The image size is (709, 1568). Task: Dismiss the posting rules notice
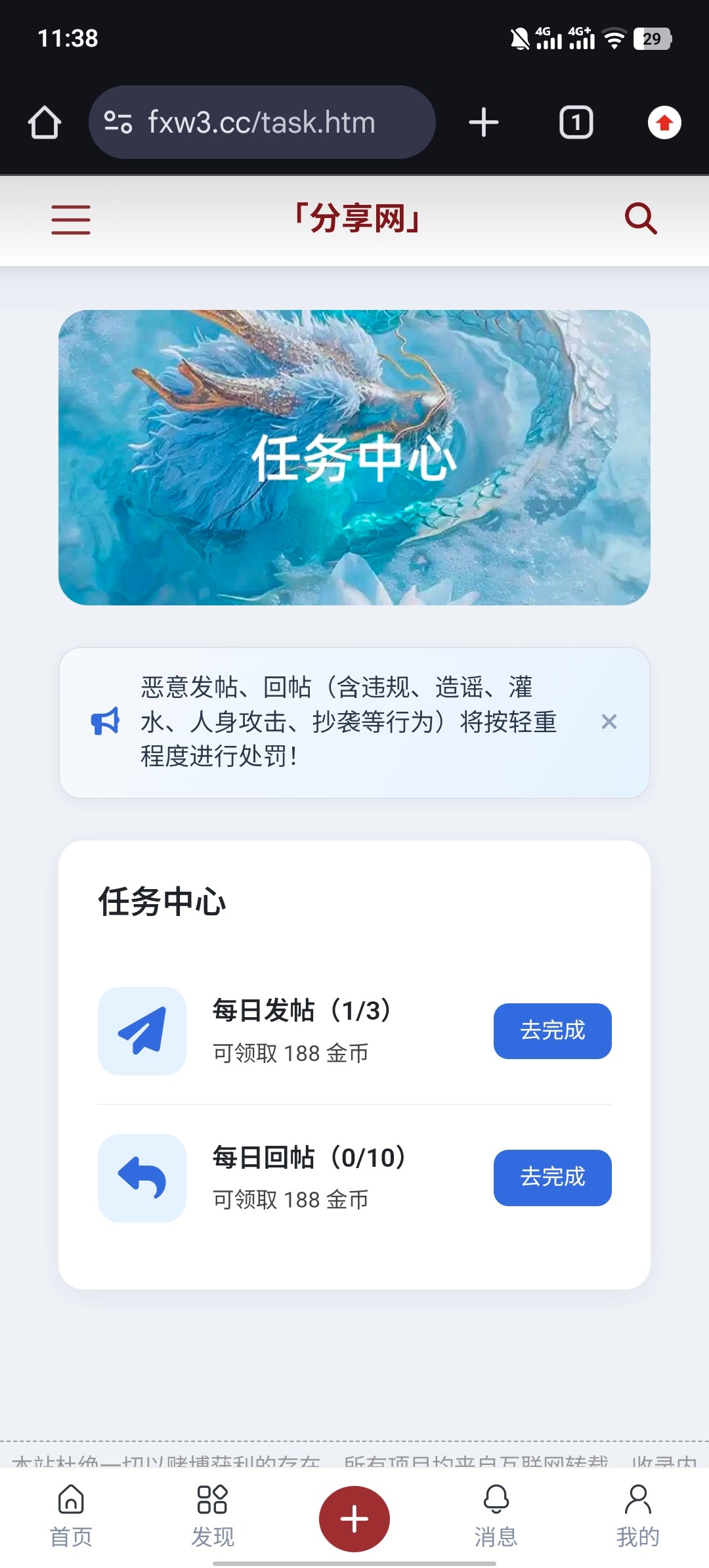click(x=609, y=722)
